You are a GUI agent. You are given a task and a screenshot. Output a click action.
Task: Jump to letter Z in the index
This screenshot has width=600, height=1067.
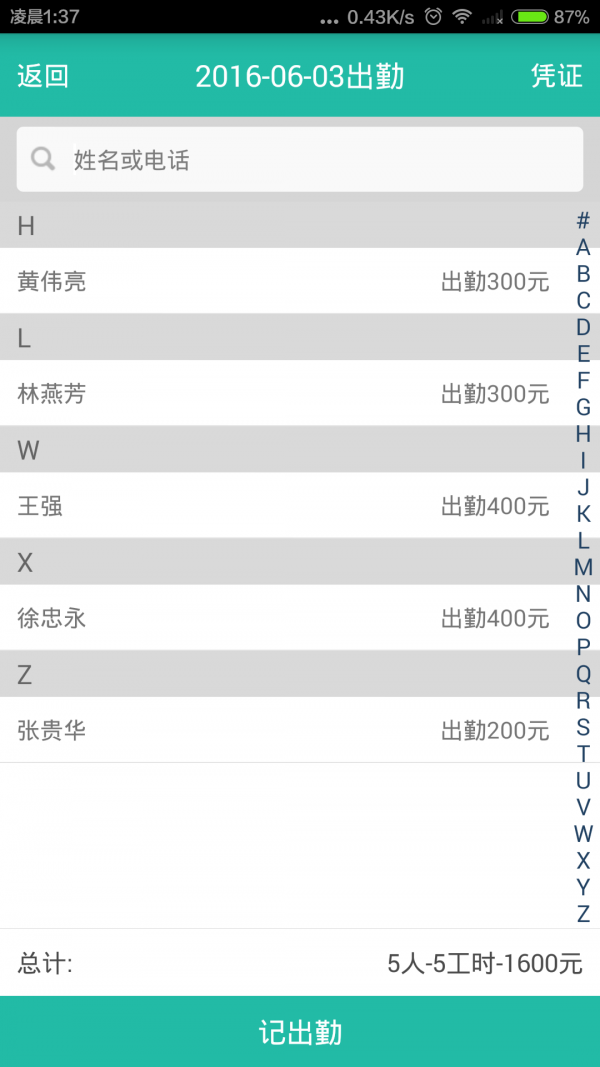pyautogui.click(x=583, y=913)
